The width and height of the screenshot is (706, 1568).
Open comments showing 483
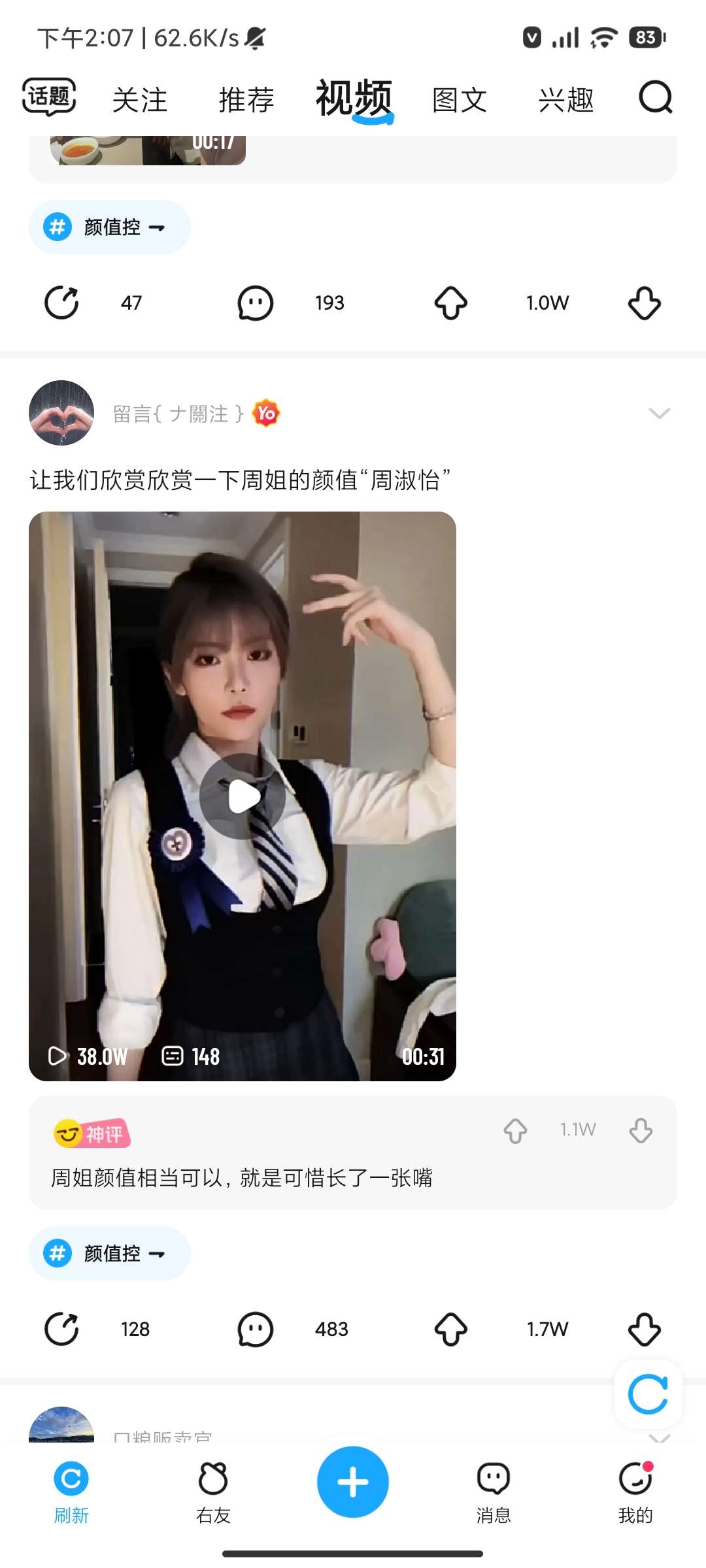(x=255, y=1329)
